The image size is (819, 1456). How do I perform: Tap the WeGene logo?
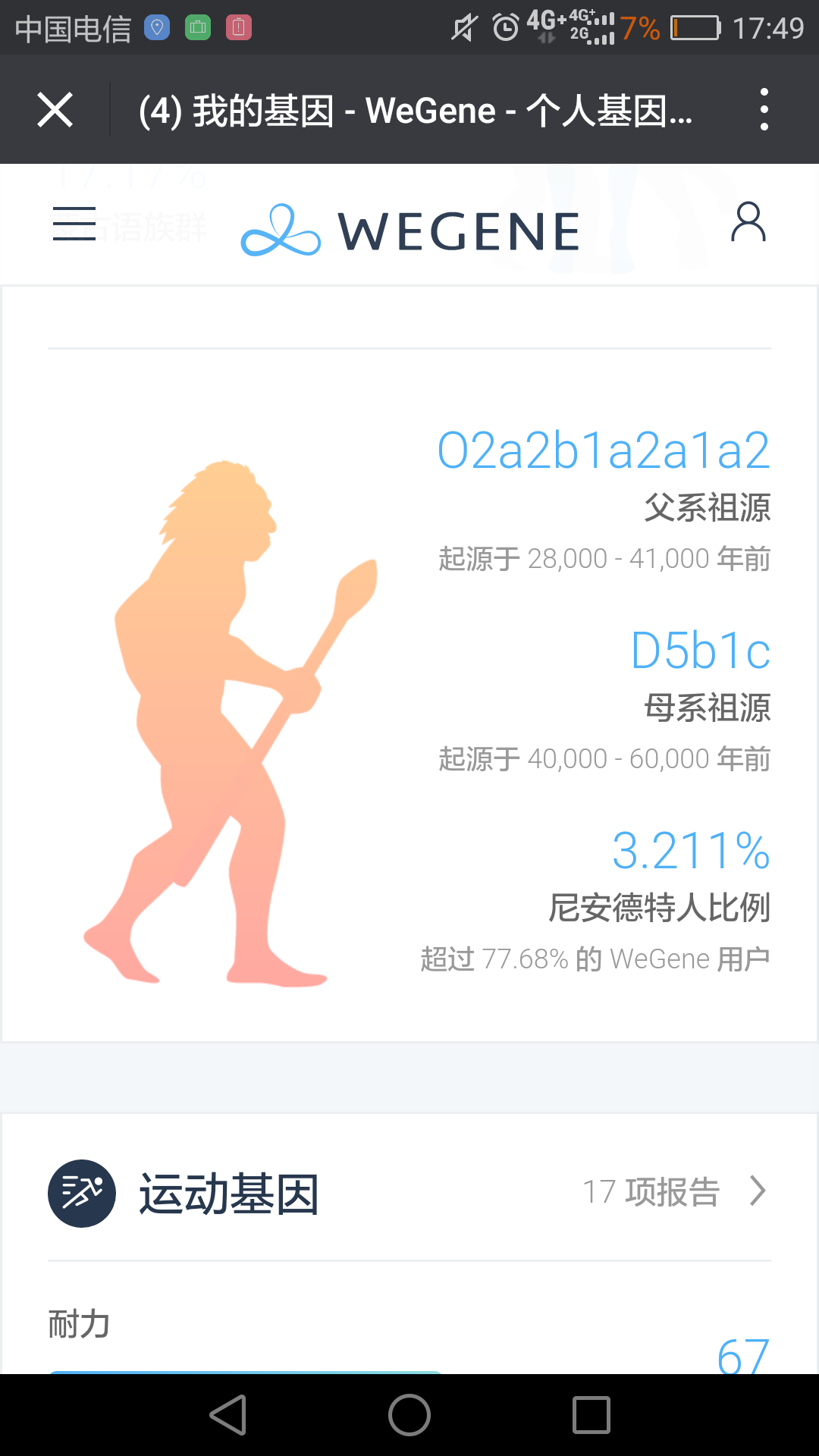tap(410, 231)
